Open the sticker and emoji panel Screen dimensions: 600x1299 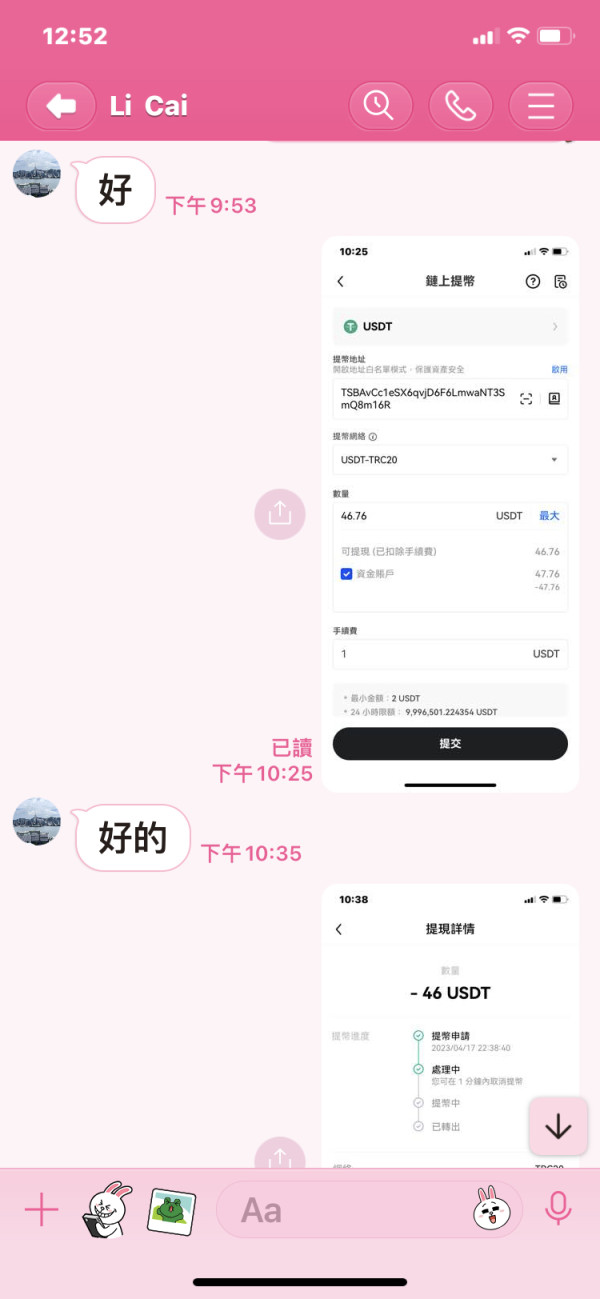pos(490,1210)
